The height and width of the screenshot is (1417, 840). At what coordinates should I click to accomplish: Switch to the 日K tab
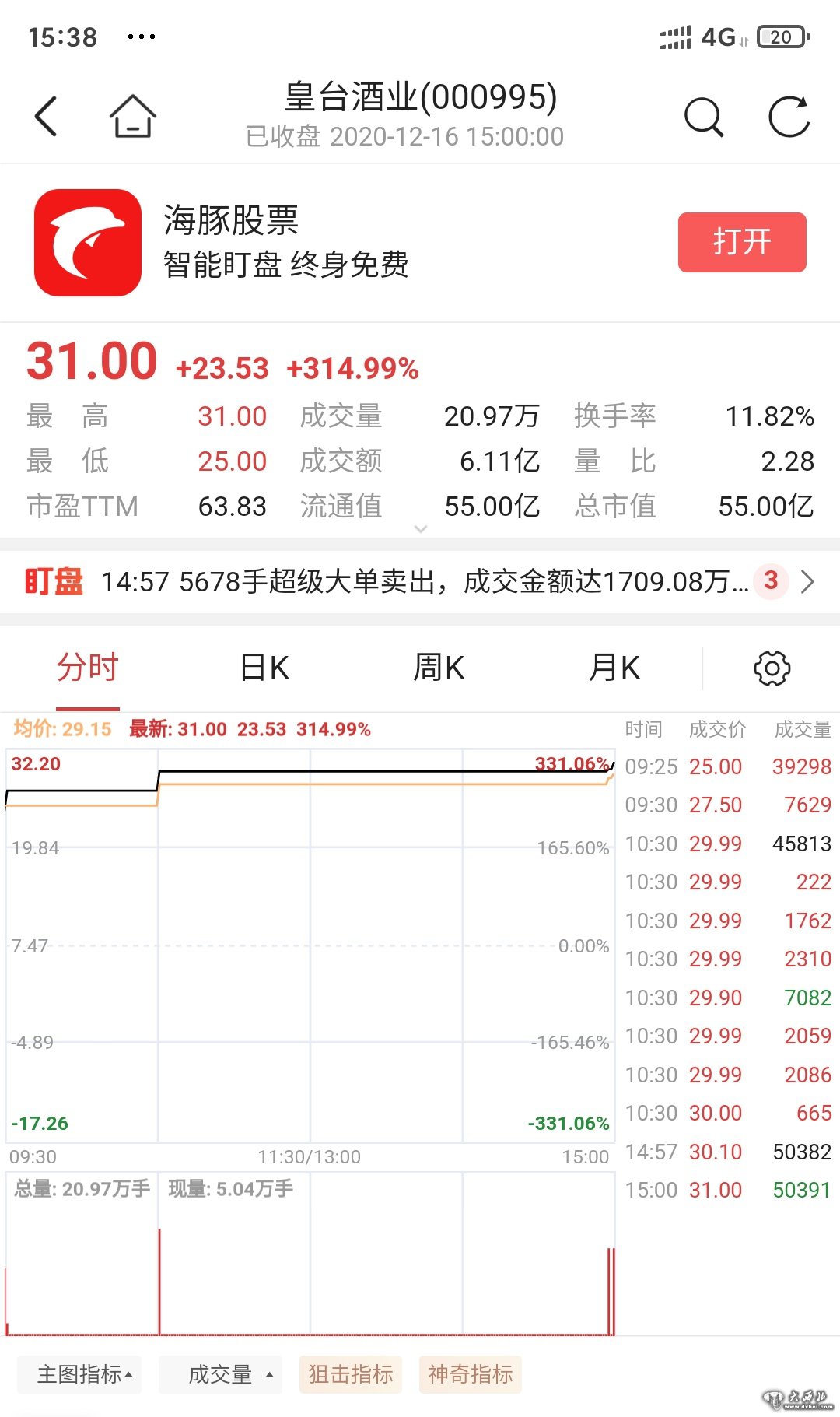click(264, 668)
